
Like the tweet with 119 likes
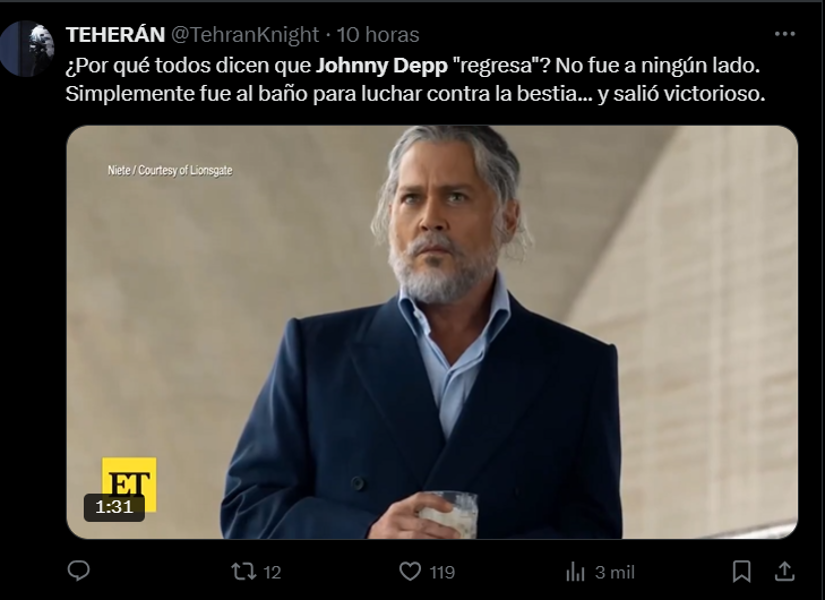tap(410, 571)
